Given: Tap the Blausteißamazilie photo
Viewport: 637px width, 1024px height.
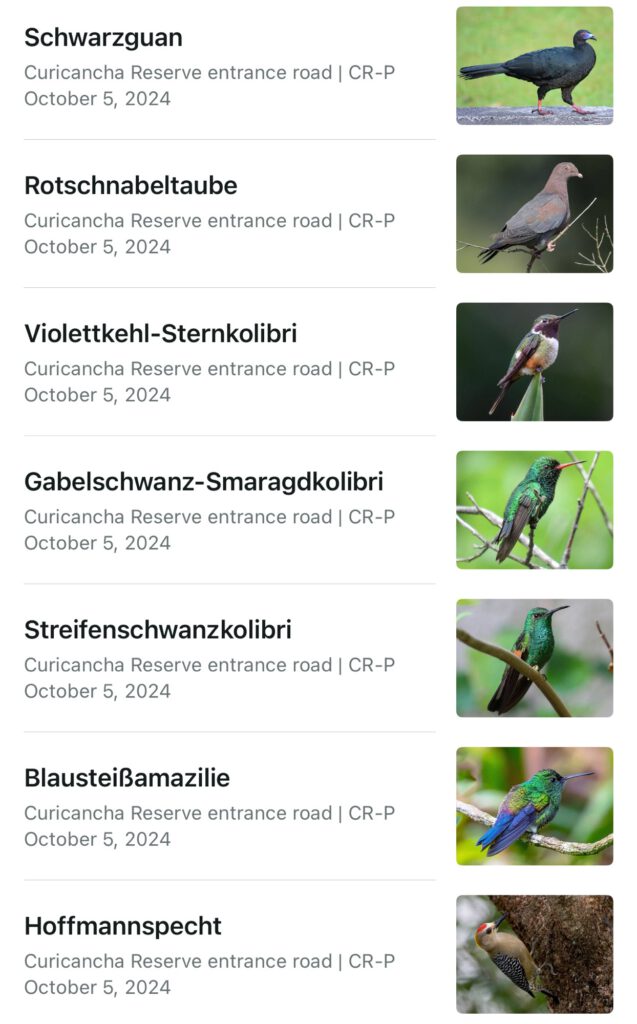Looking at the screenshot, I should pos(534,806).
